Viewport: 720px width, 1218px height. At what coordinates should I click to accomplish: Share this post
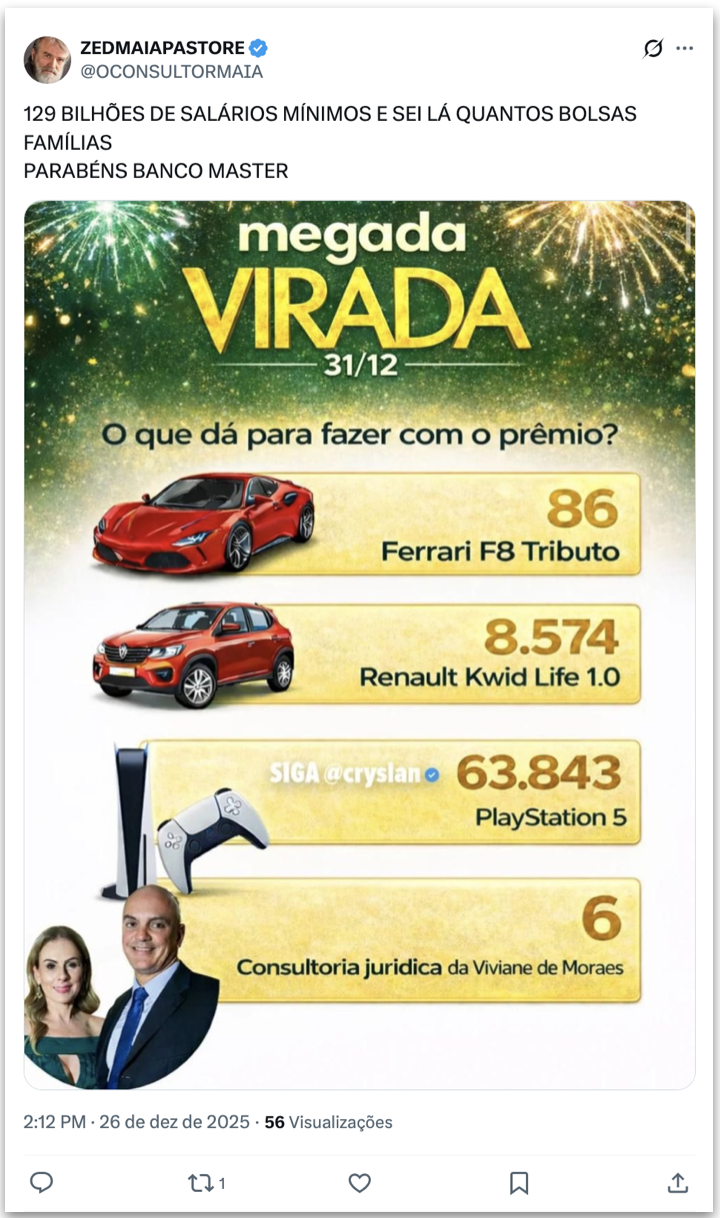677,1183
